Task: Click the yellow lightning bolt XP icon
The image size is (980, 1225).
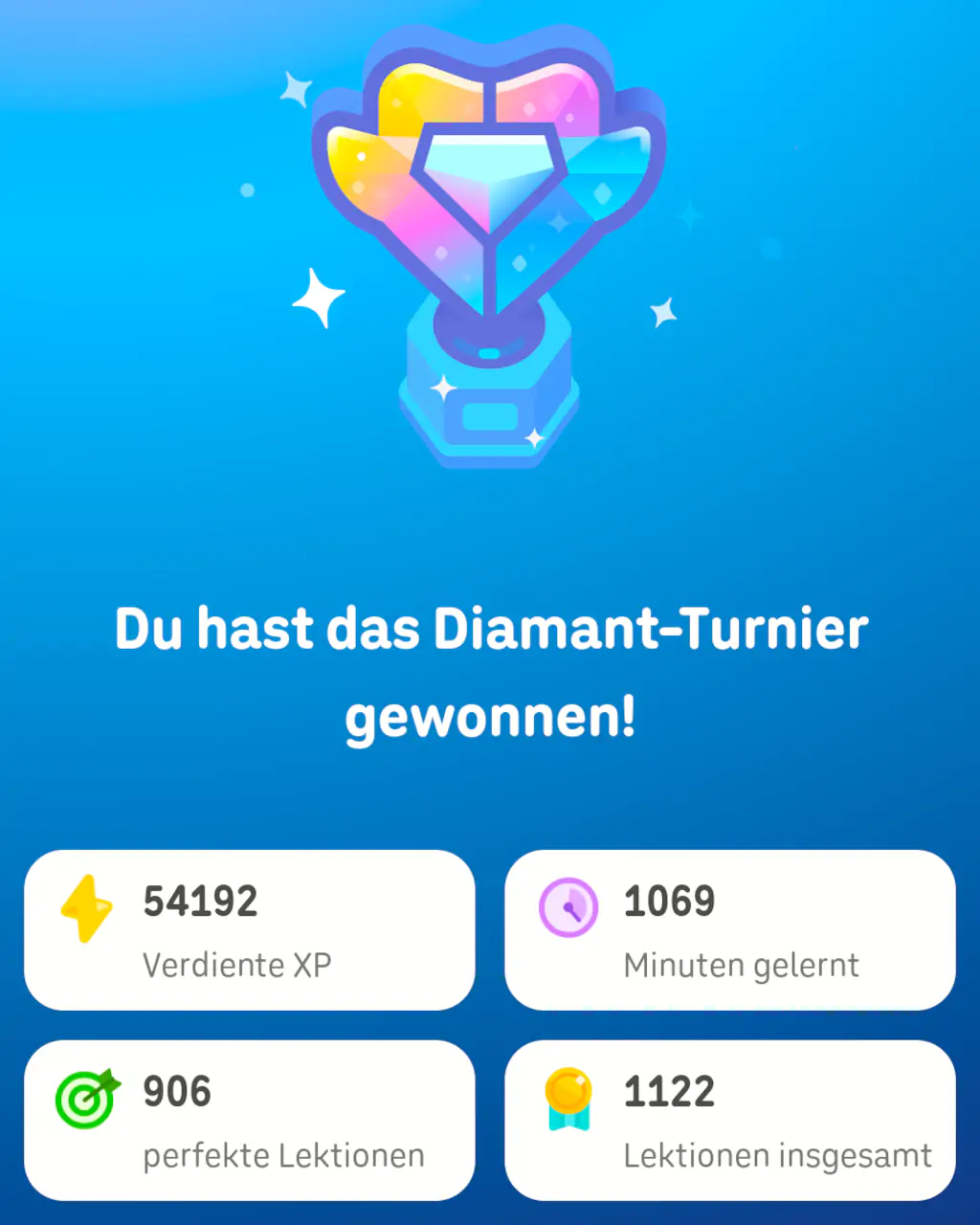Action: point(84,907)
